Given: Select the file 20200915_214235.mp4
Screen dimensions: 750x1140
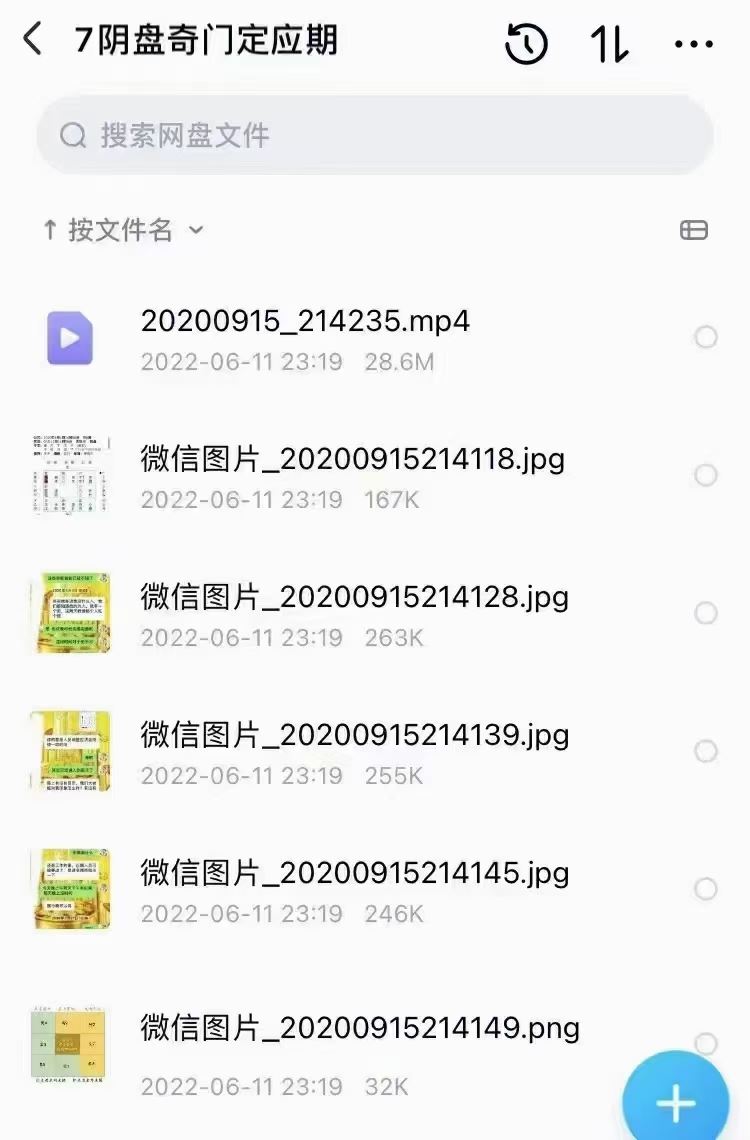Looking at the screenshot, I should tap(706, 338).
